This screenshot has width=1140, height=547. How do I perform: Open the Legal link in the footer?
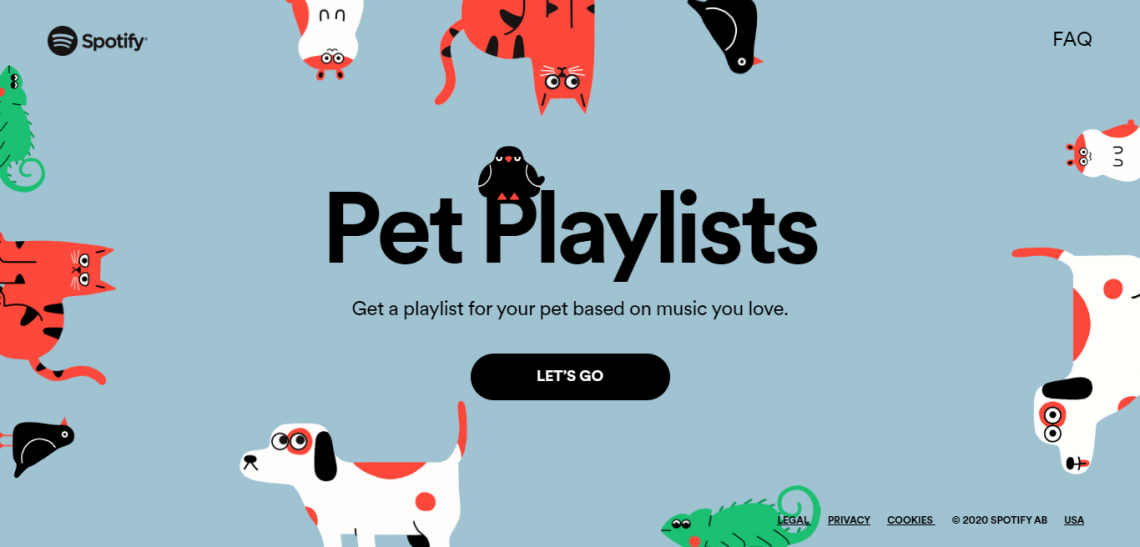tap(794, 520)
